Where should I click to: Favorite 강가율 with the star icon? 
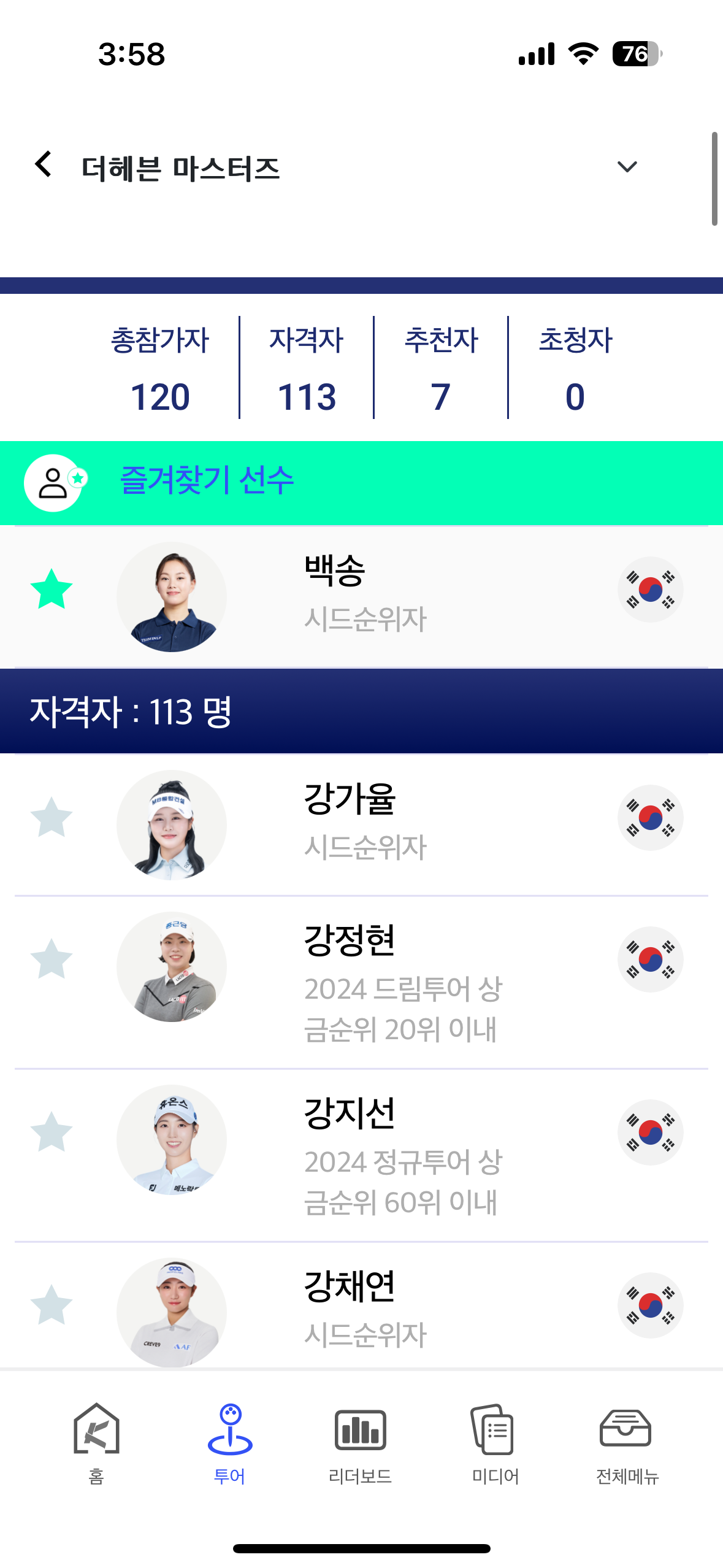[x=52, y=817]
